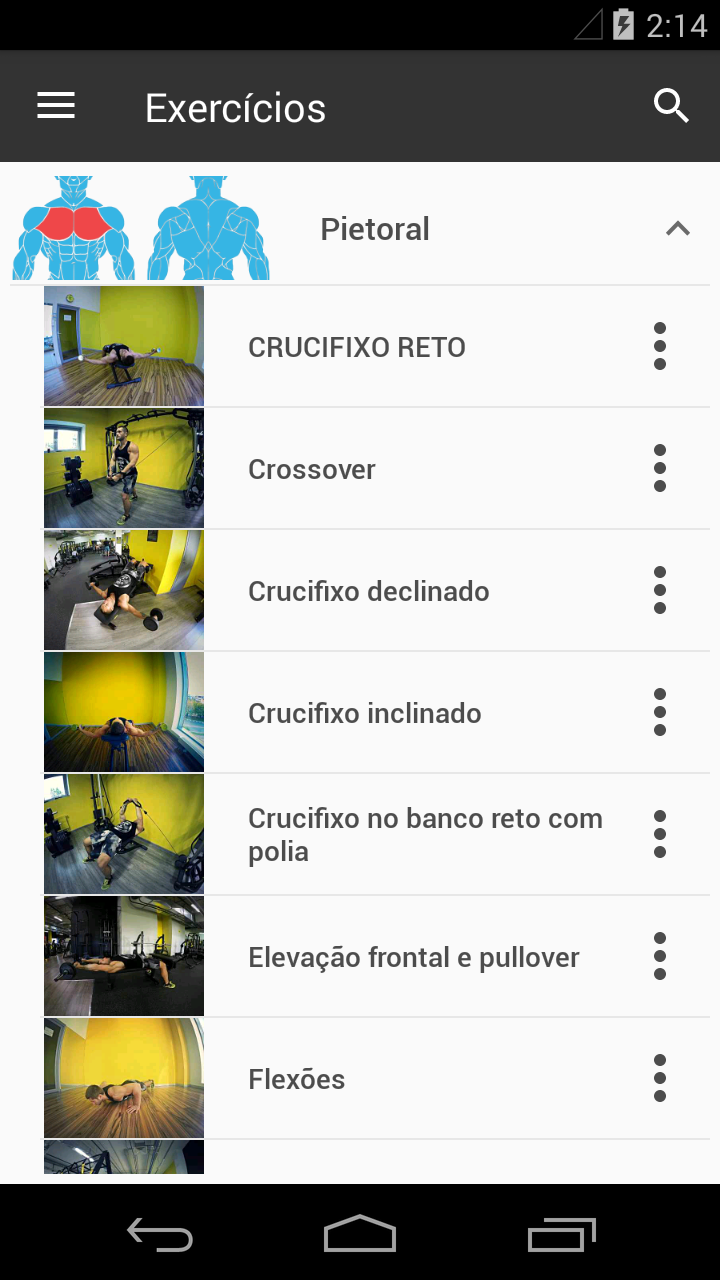Open the Flexões exercise
Screen dimensions: 720x1280
(x=296, y=1079)
